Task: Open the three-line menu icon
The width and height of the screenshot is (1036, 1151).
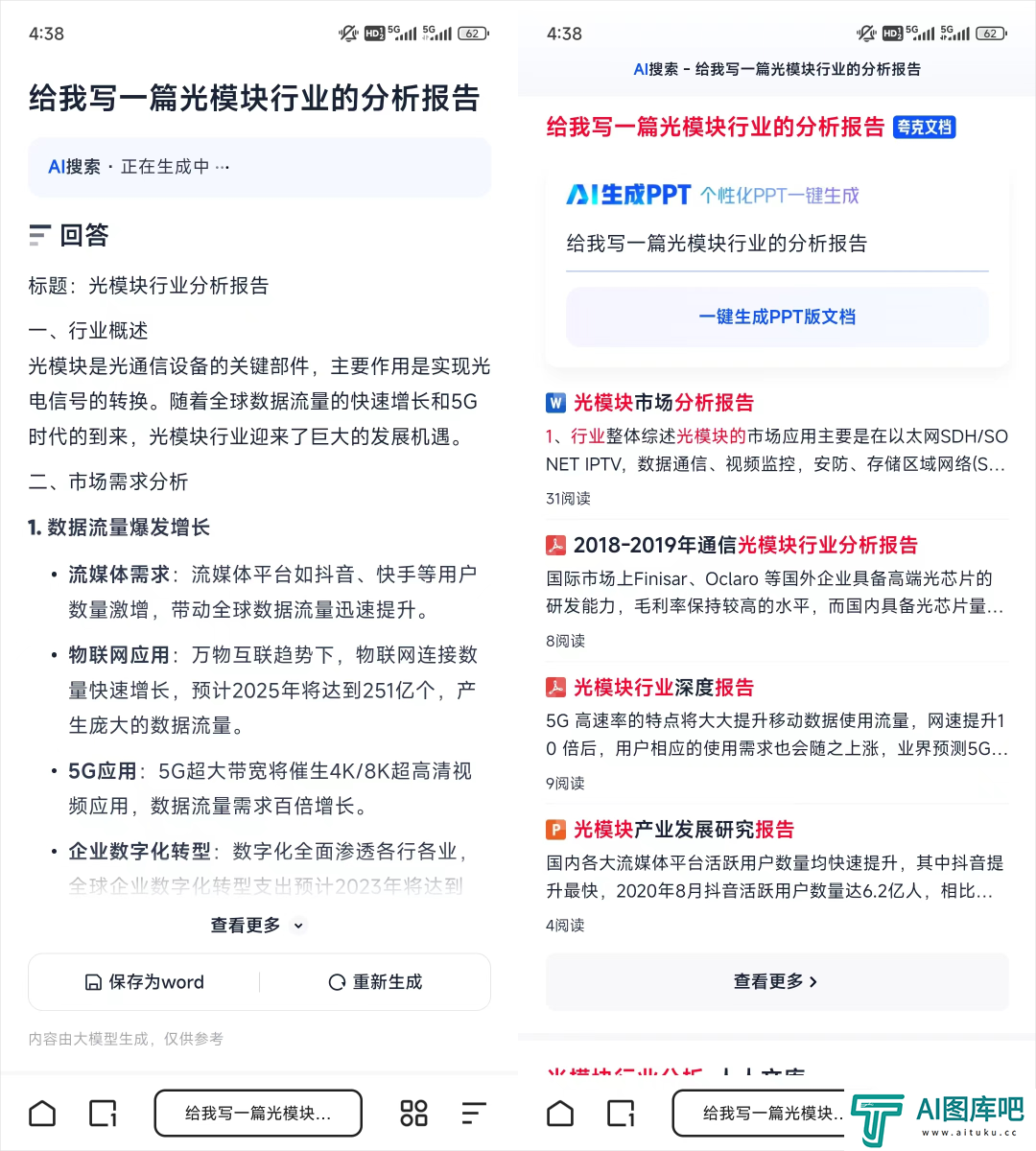Action: tap(474, 1114)
